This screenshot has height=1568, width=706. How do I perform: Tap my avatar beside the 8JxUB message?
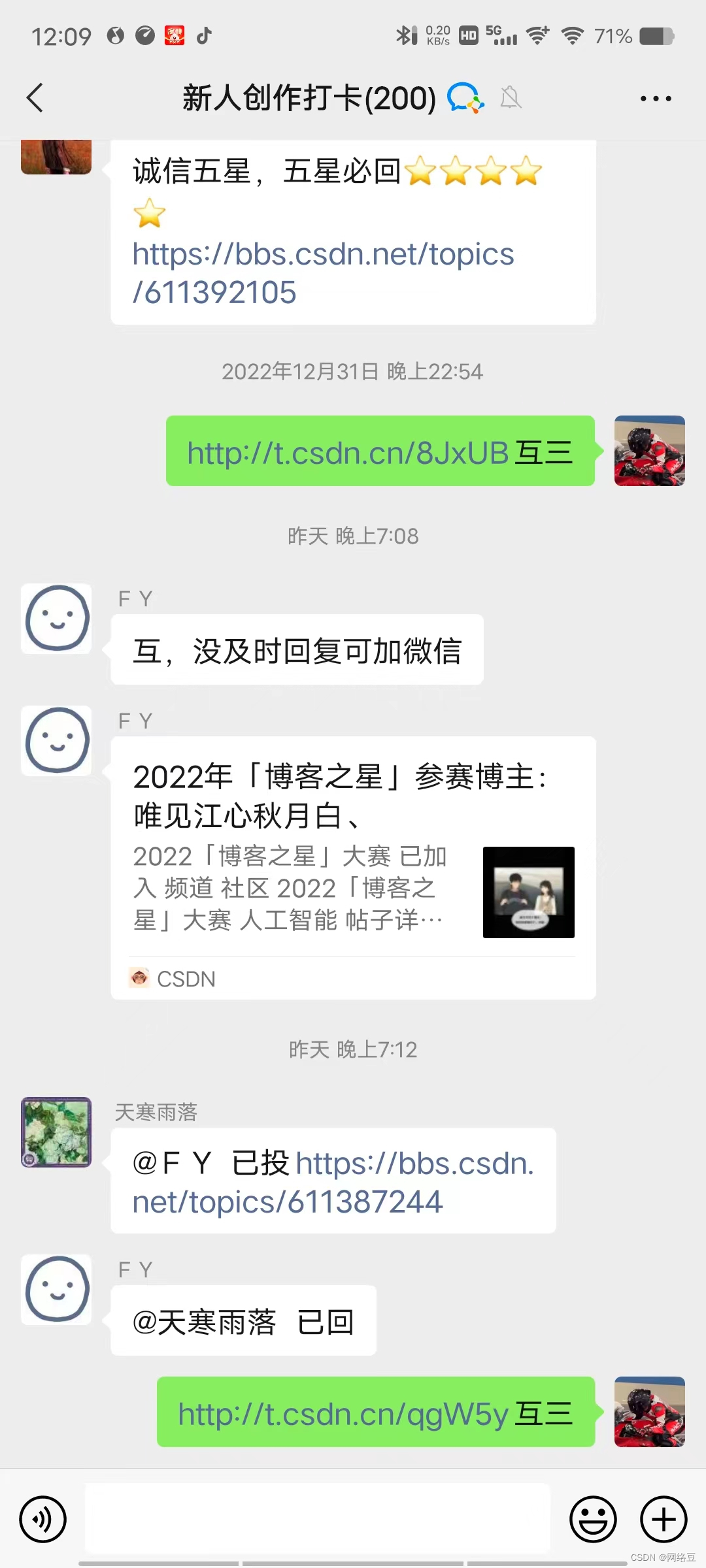649,451
